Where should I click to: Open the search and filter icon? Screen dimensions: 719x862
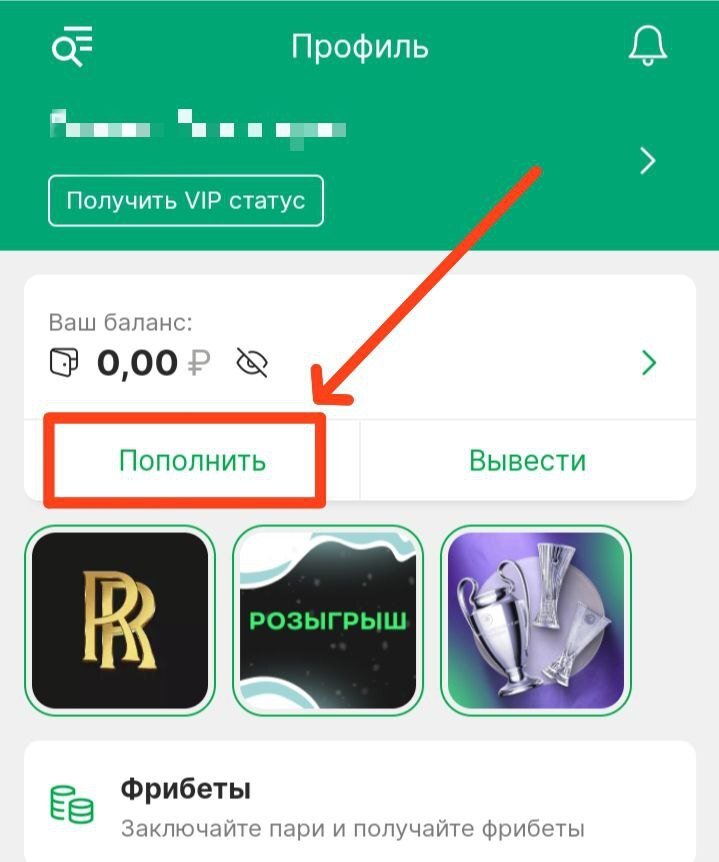(x=71, y=46)
